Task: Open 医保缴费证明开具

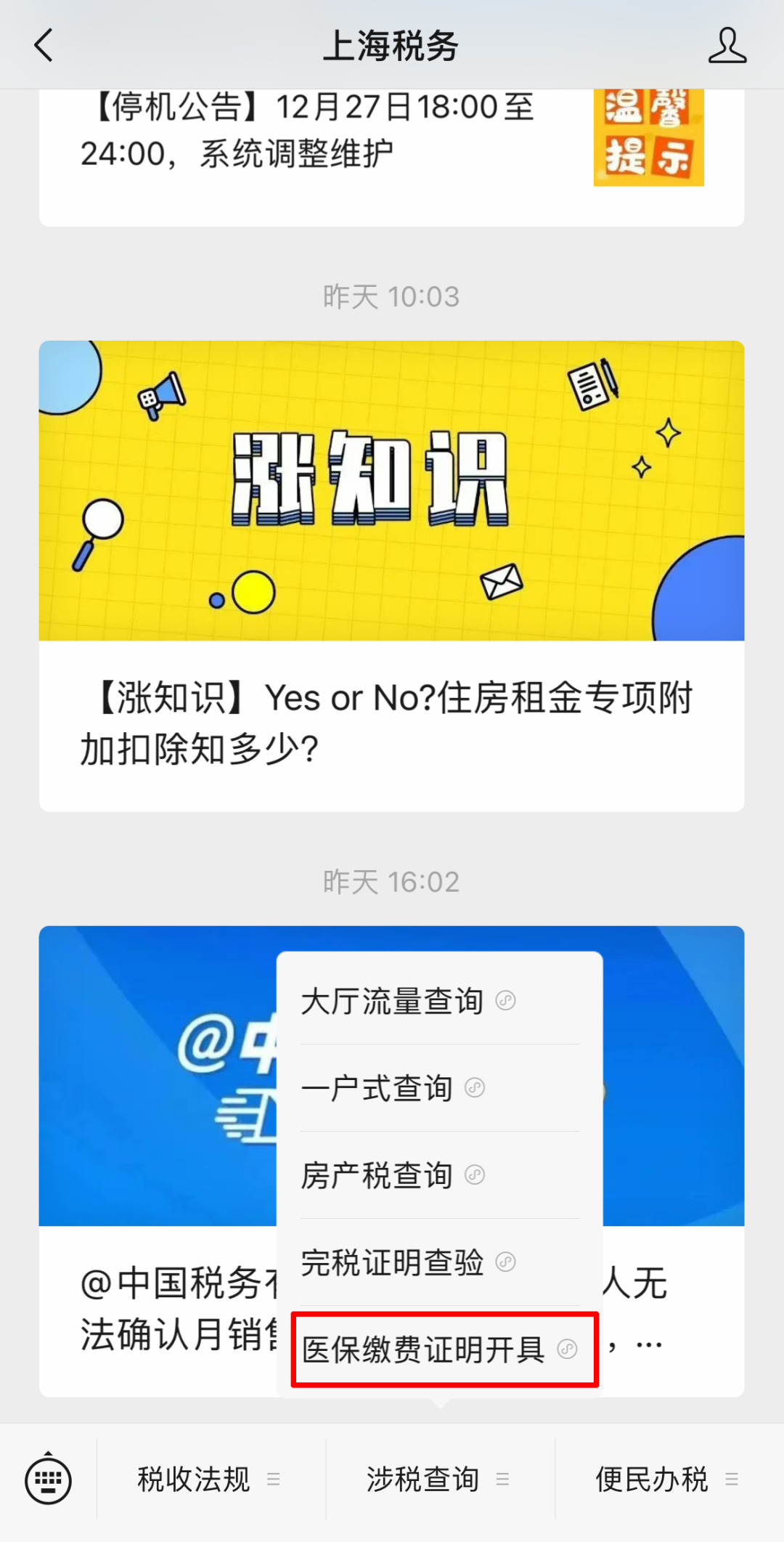Action: coord(423,1348)
